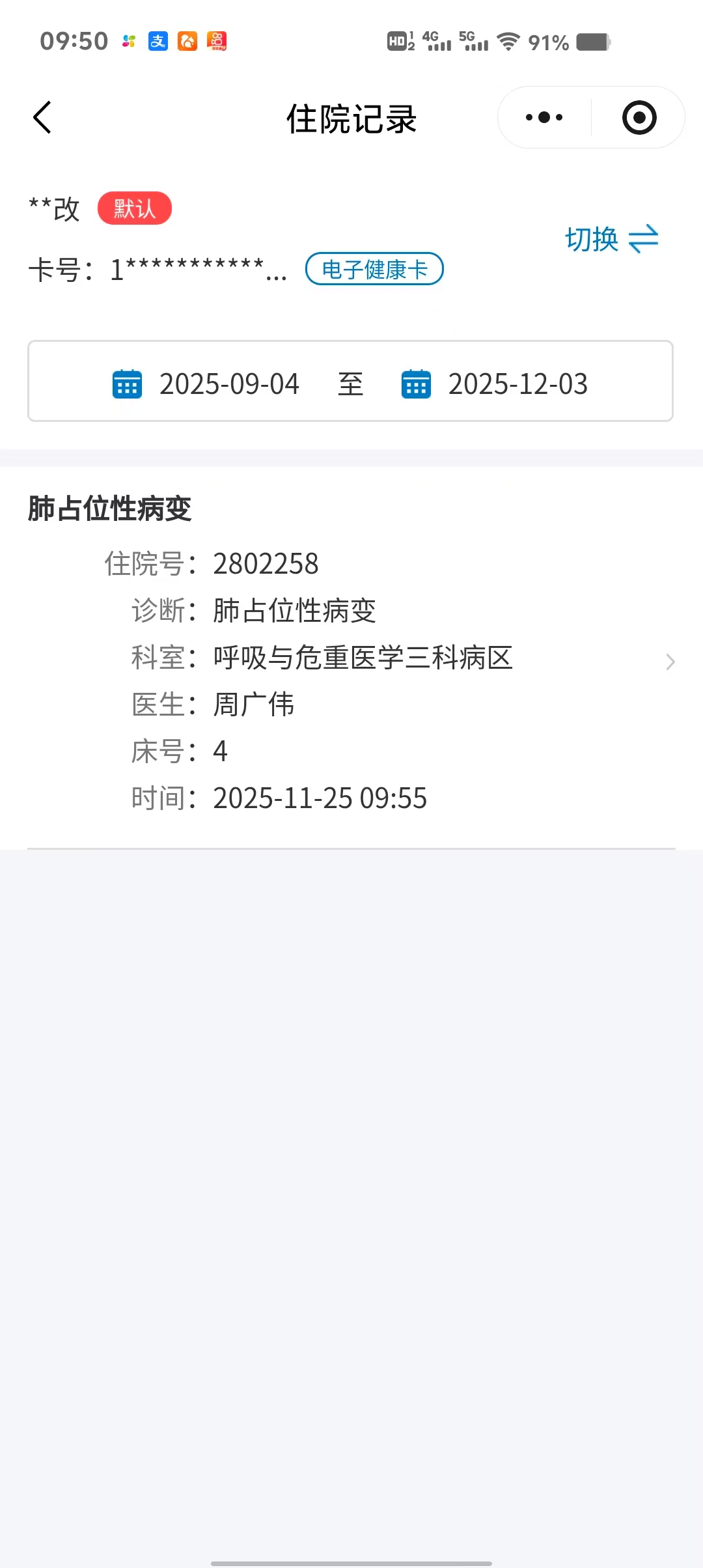703x1568 pixels.
Task: Open the 电子健康卡 chip
Action: (x=374, y=269)
